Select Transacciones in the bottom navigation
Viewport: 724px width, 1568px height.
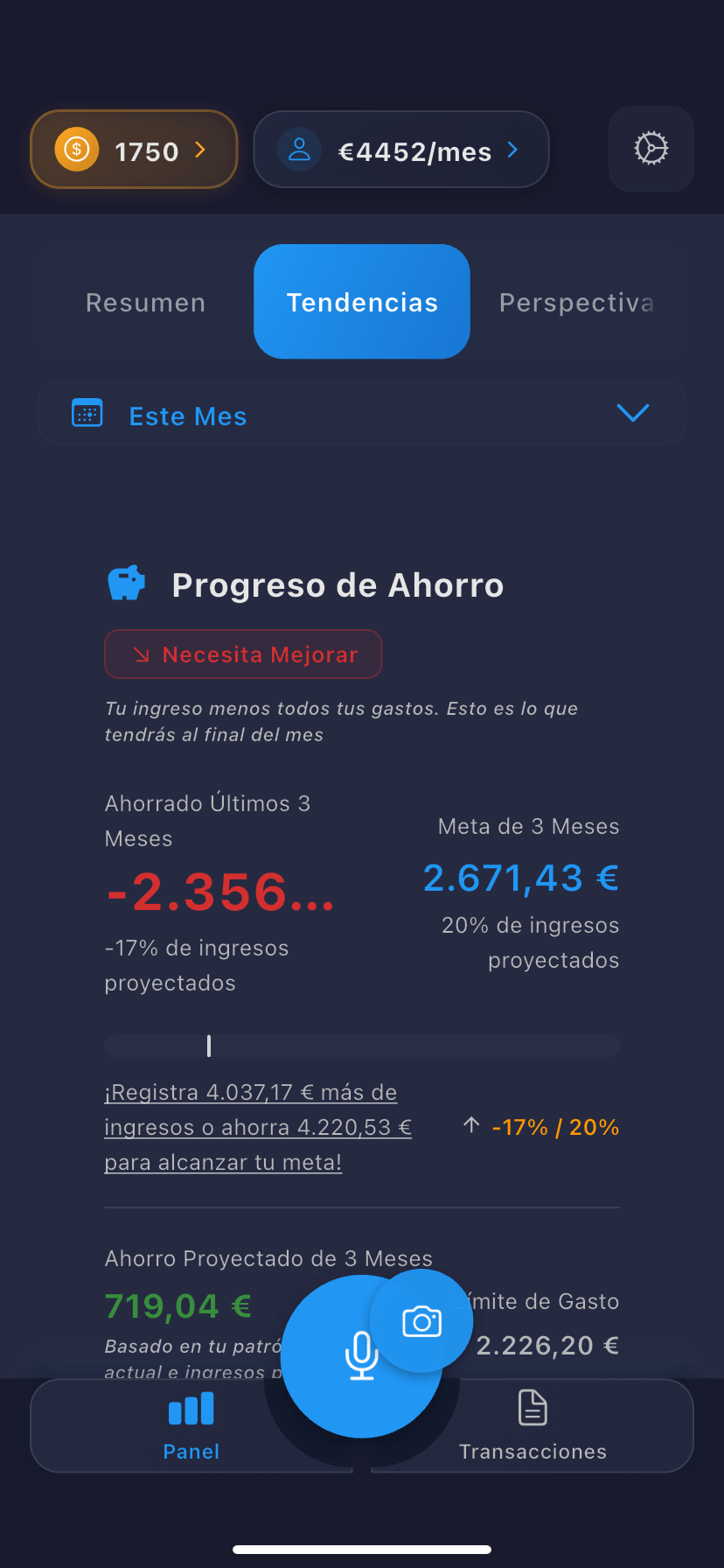pyautogui.click(x=533, y=1425)
